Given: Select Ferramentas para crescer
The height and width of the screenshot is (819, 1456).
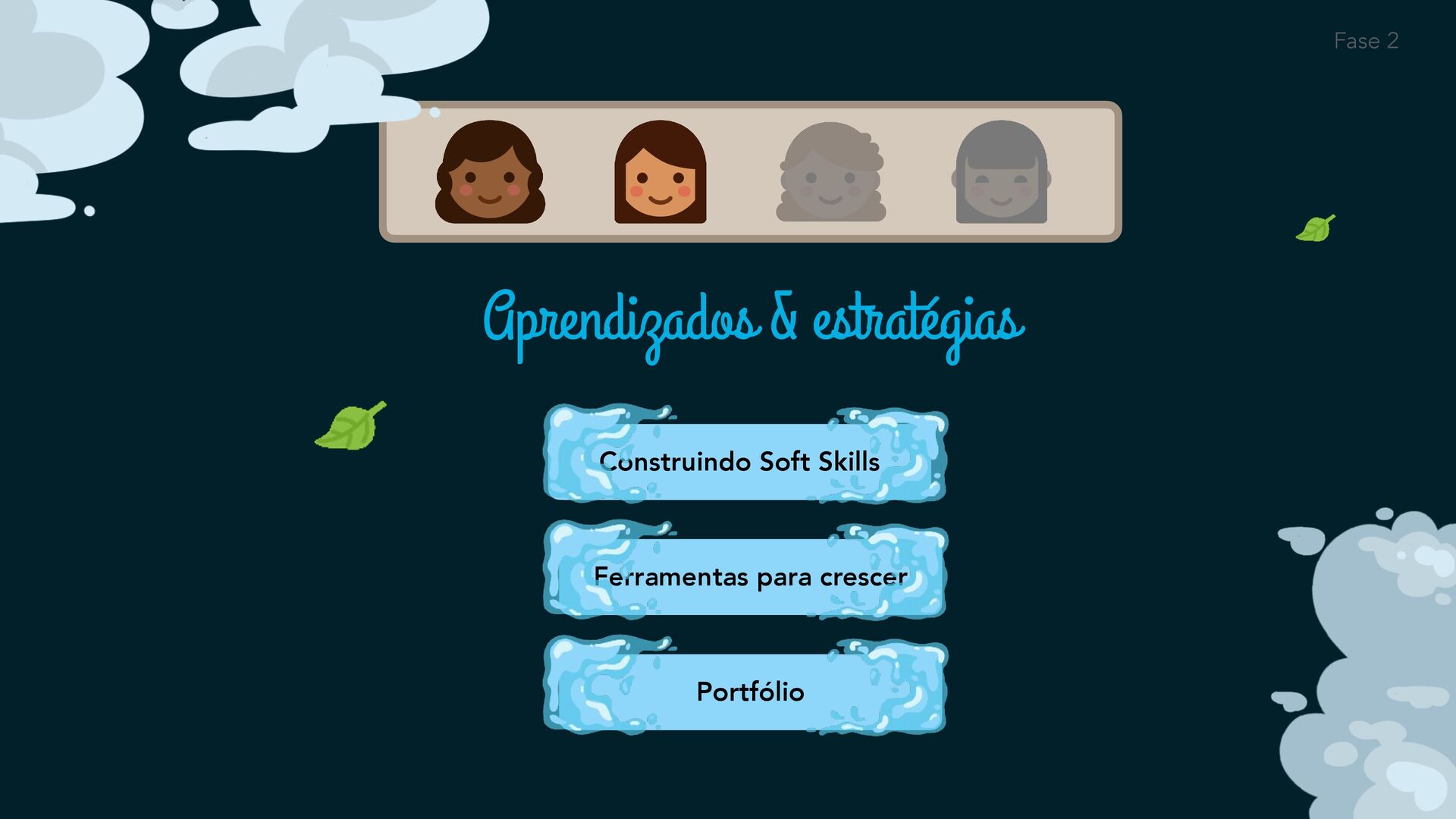Looking at the screenshot, I should (x=745, y=576).
